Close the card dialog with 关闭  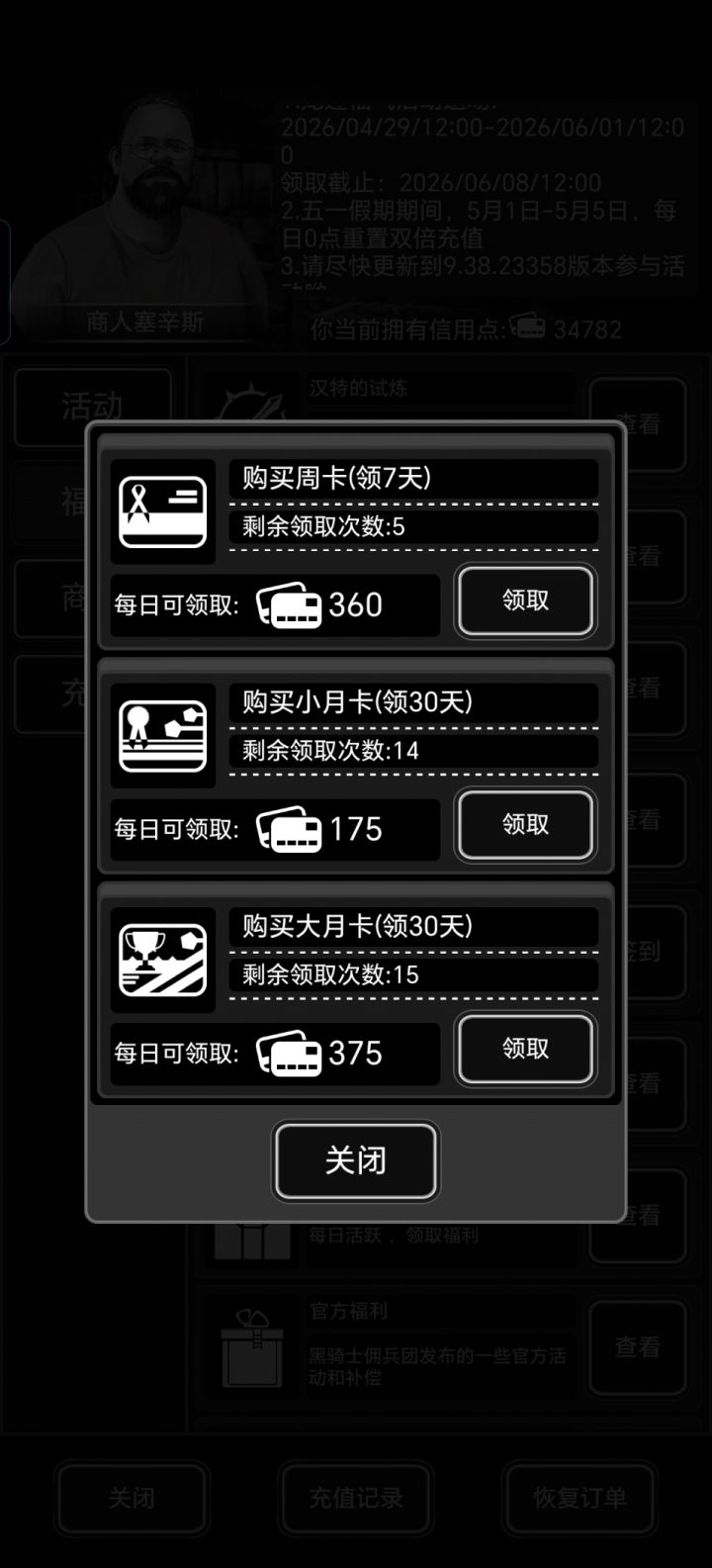coord(355,1161)
